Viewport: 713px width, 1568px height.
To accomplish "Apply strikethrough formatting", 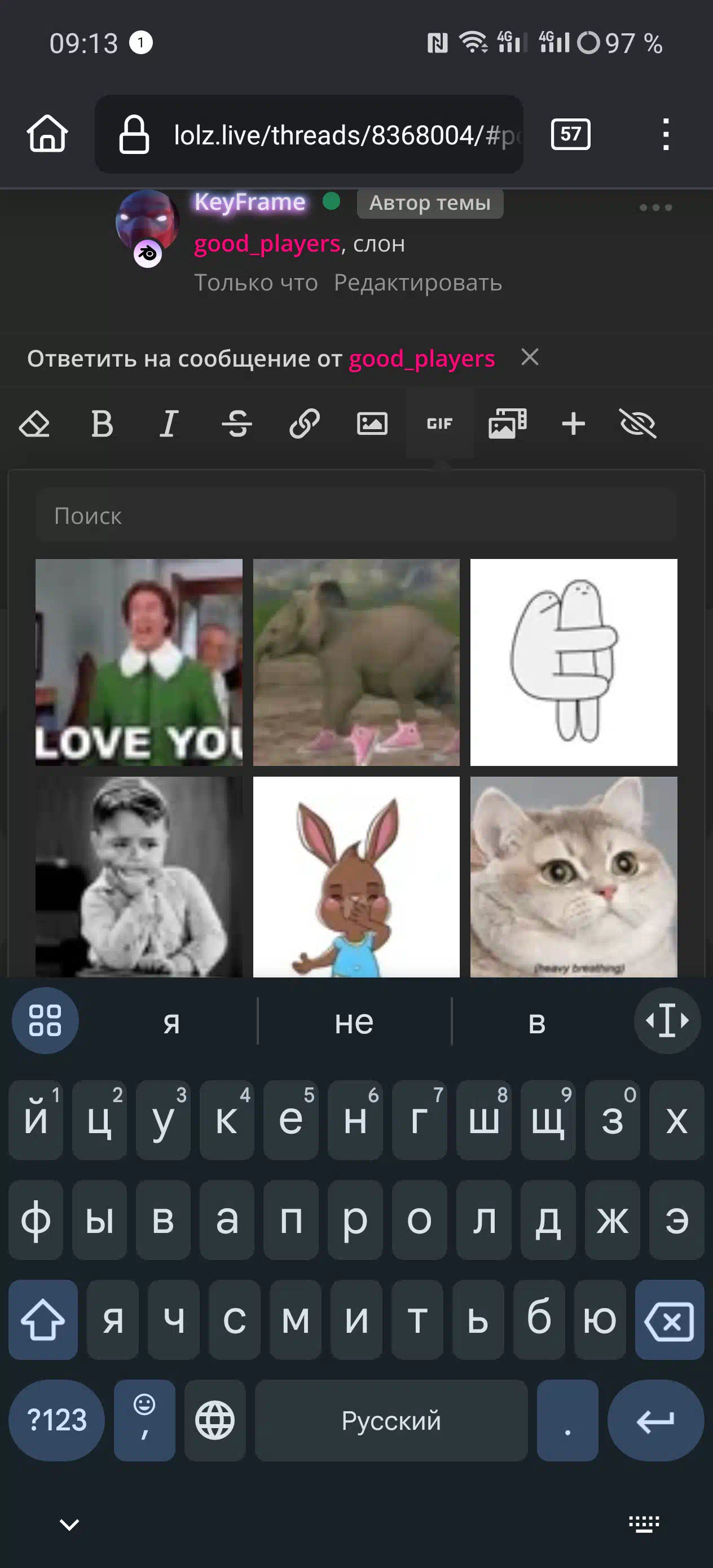I will pos(237,424).
